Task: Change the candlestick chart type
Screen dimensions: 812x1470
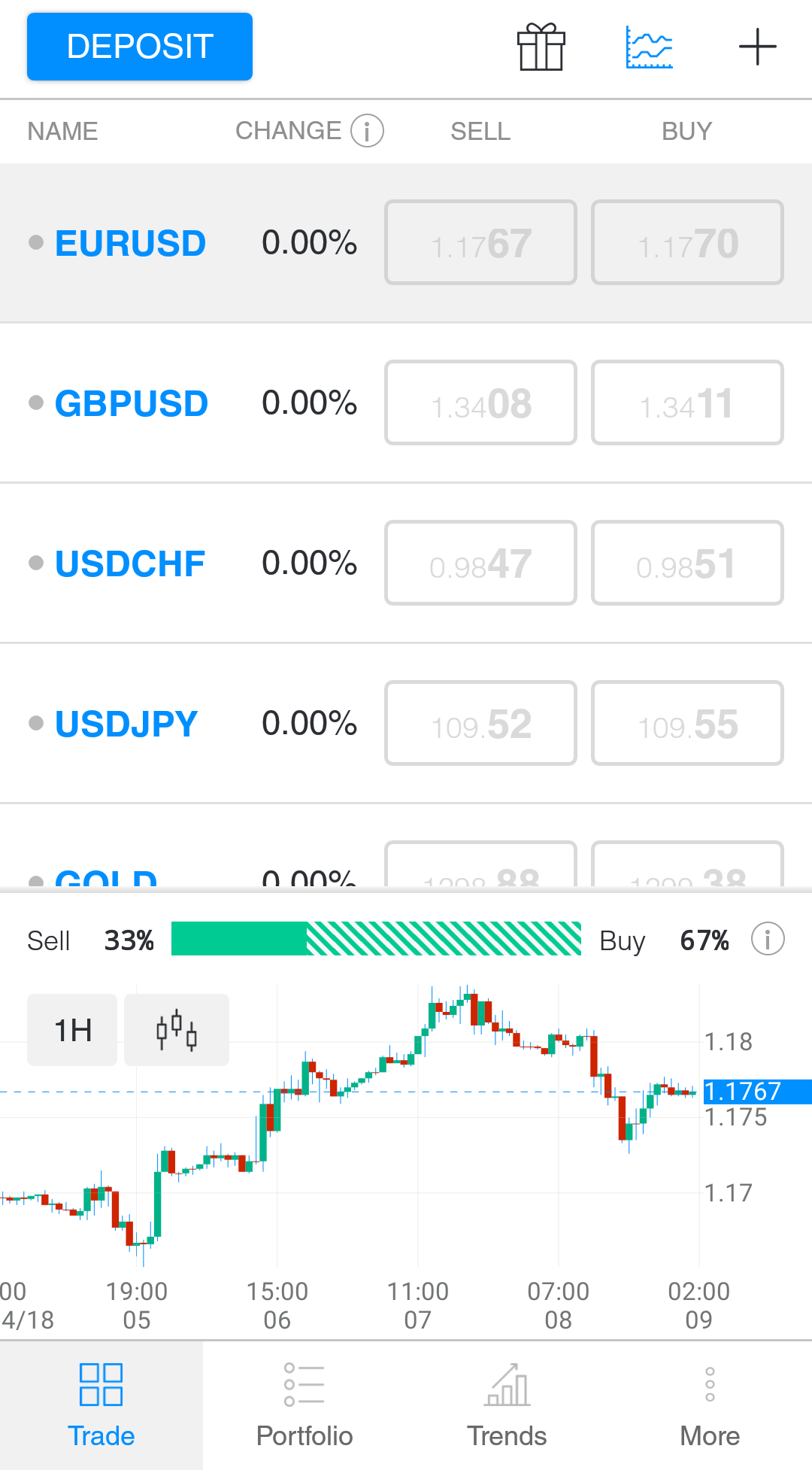Action: pos(177,1030)
